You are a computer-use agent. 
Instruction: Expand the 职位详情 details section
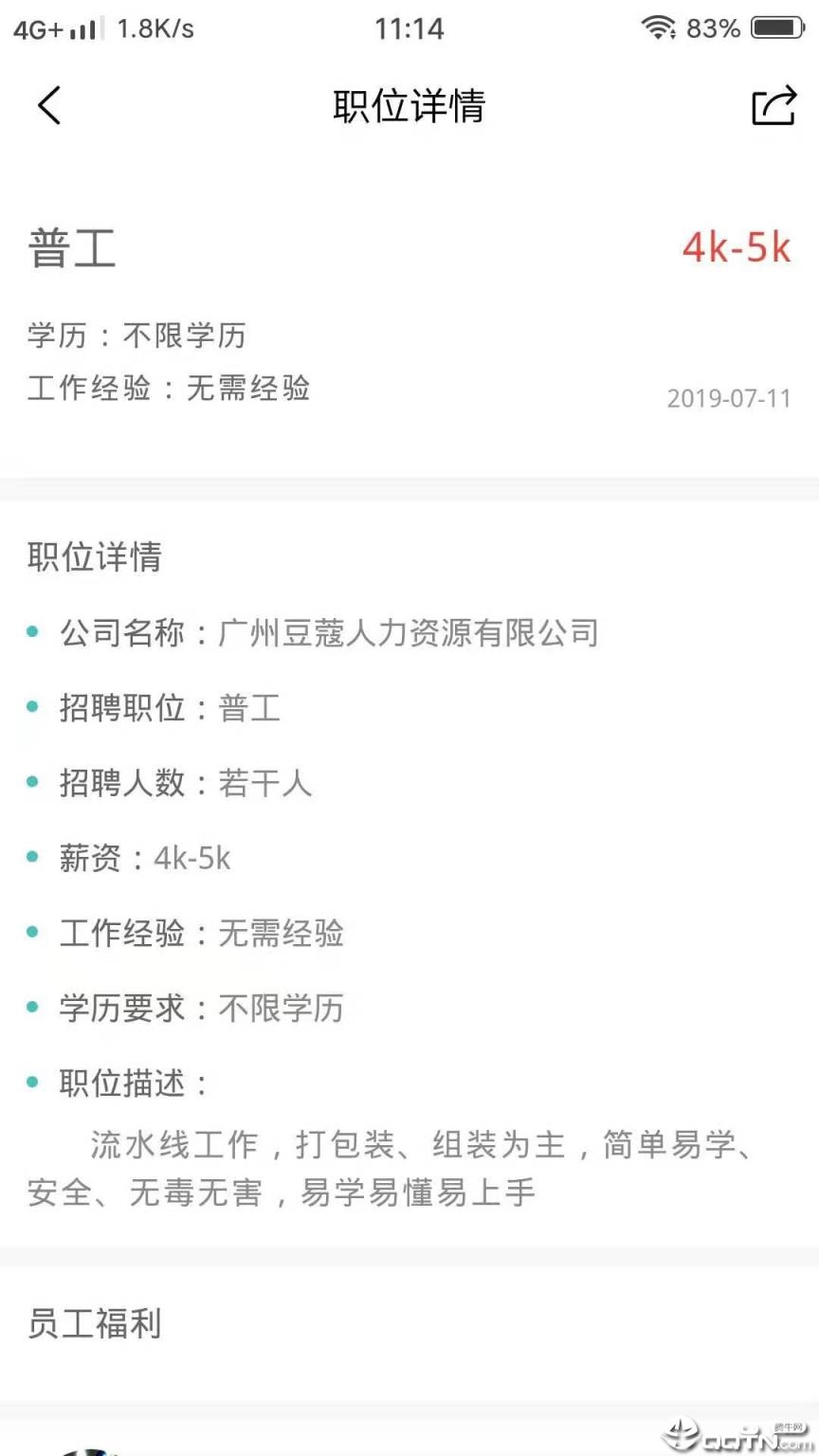coord(94,557)
